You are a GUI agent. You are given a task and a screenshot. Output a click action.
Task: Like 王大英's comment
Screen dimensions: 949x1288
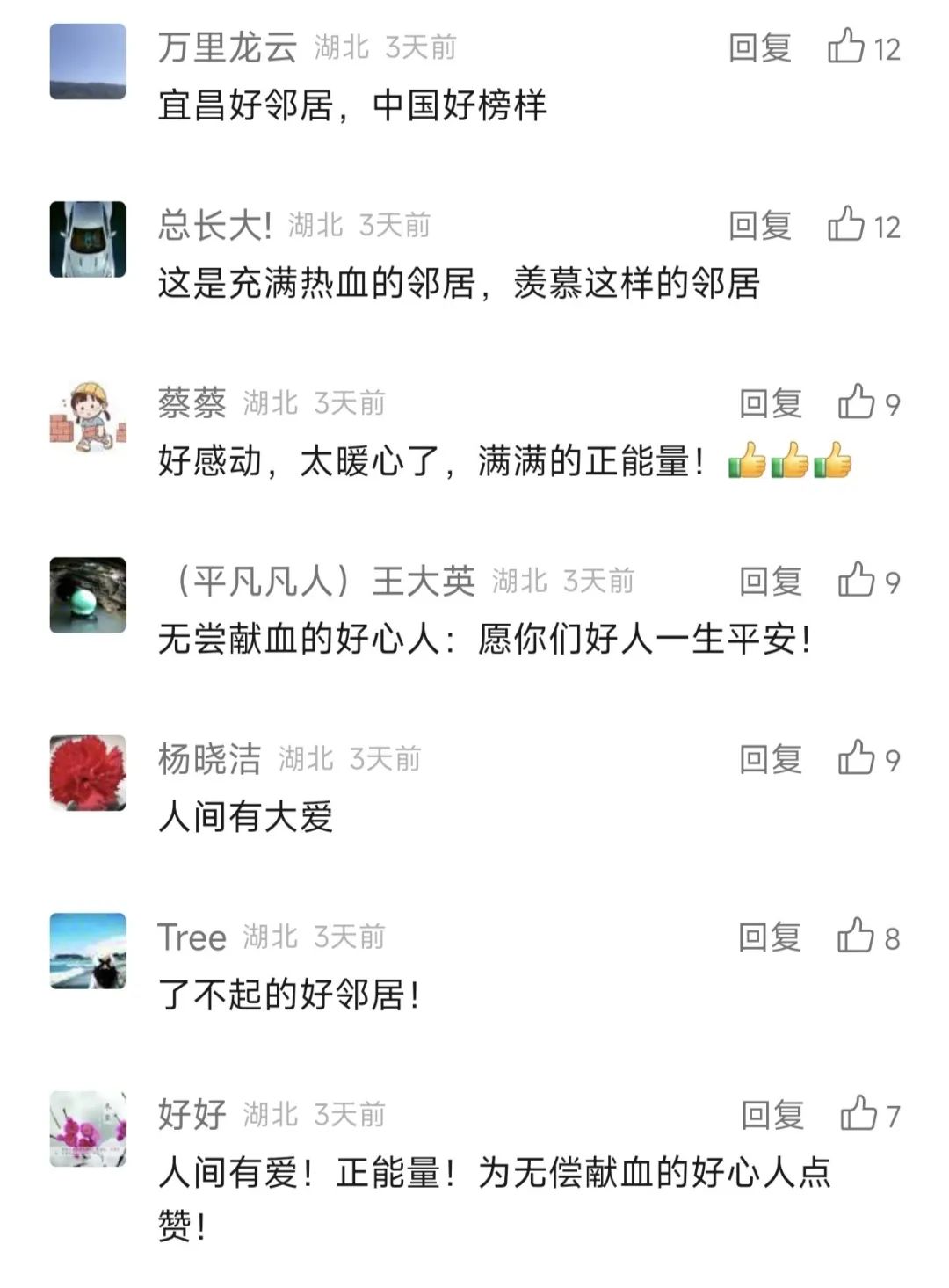pyautogui.click(x=856, y=581)
